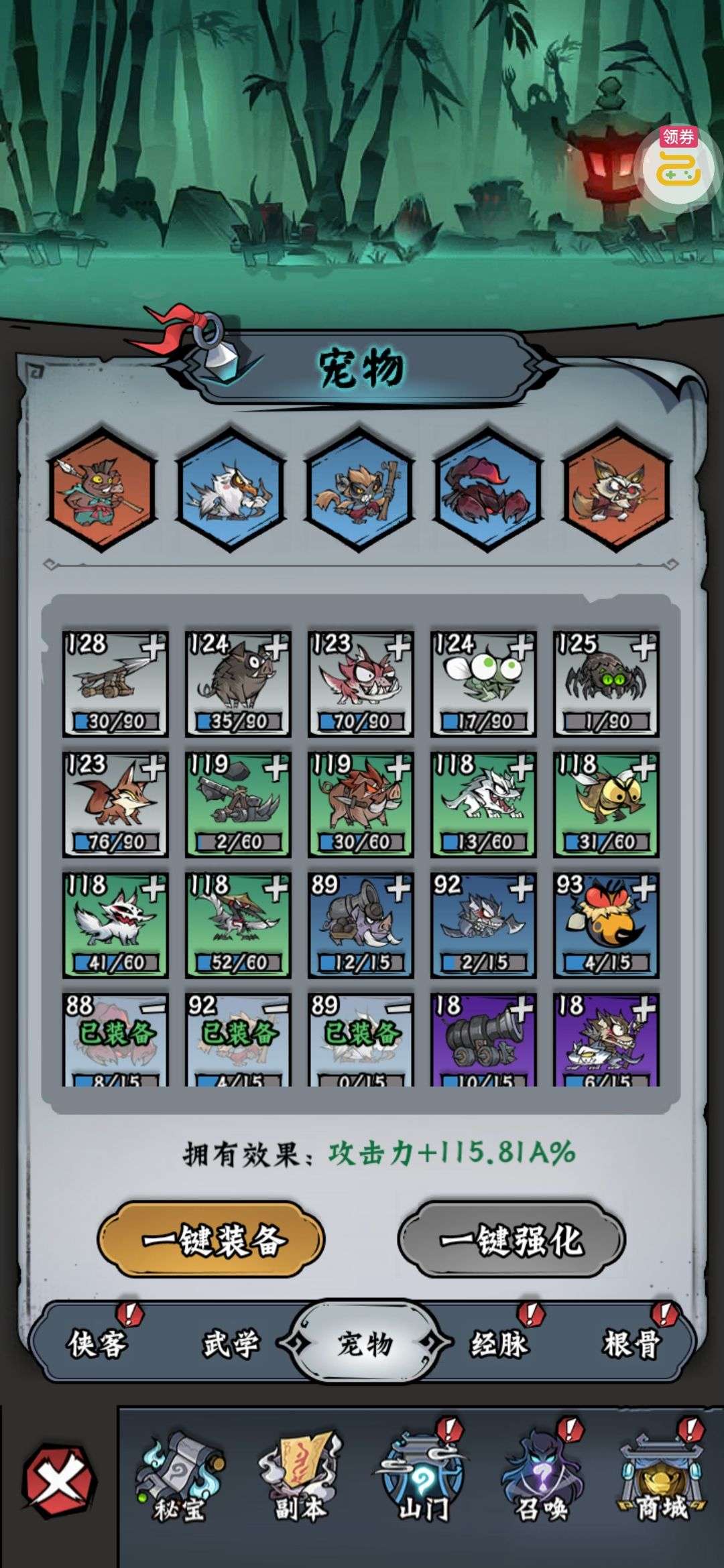Open the 经脉 tab
Viewport: 724px width, 1568px height.
coord(499,1344)
